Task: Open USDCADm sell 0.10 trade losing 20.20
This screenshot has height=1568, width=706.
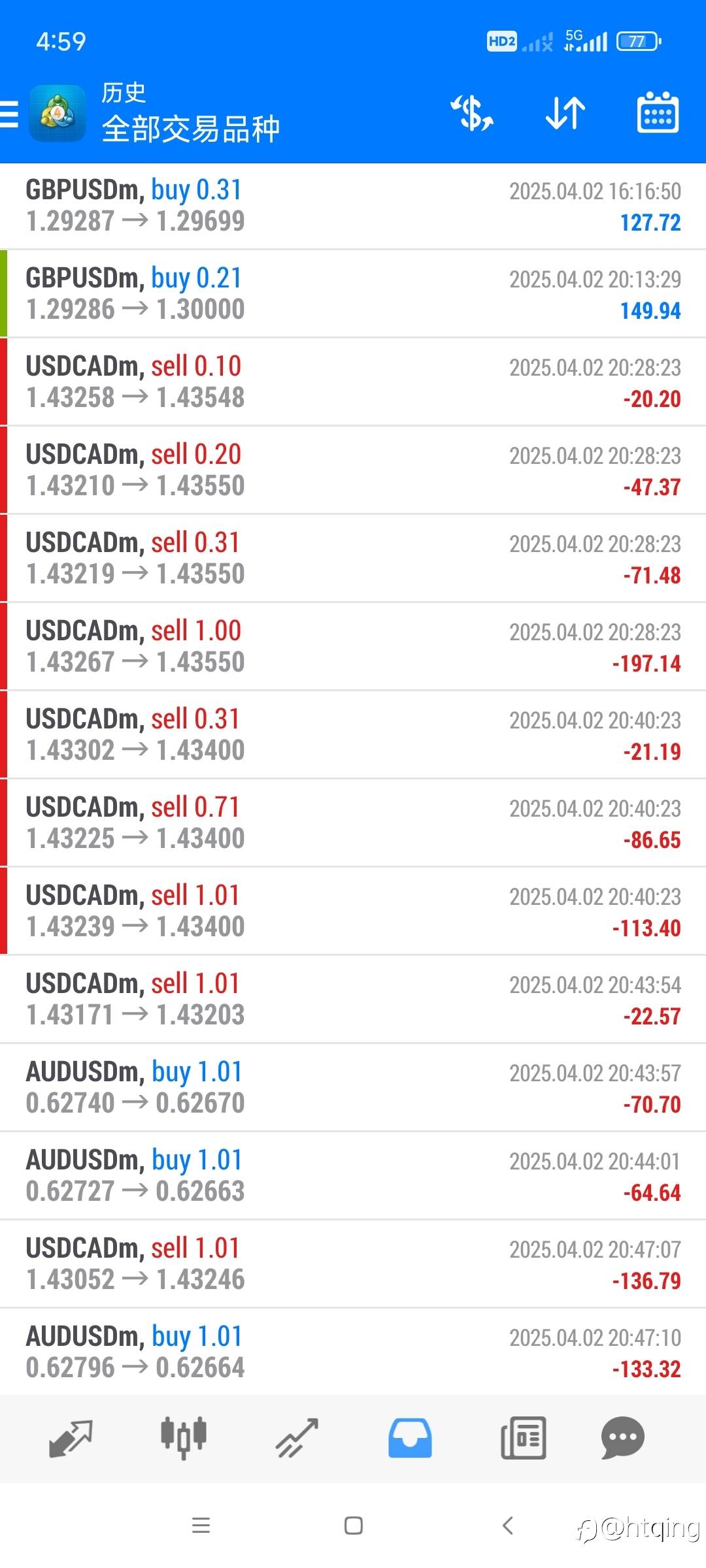Action: (353, 382)
